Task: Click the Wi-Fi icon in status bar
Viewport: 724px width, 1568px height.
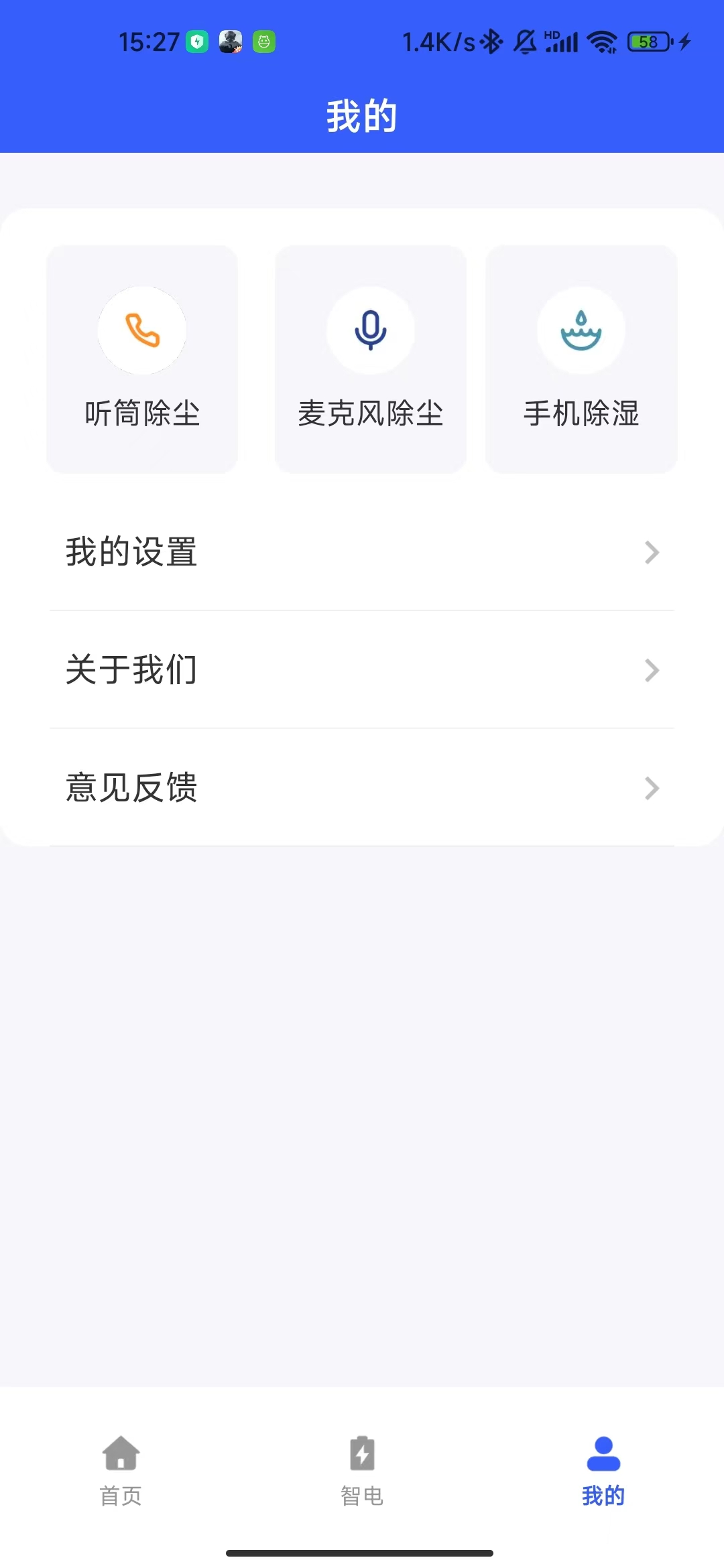Action: pyautogui.click(x=601, y=42)
